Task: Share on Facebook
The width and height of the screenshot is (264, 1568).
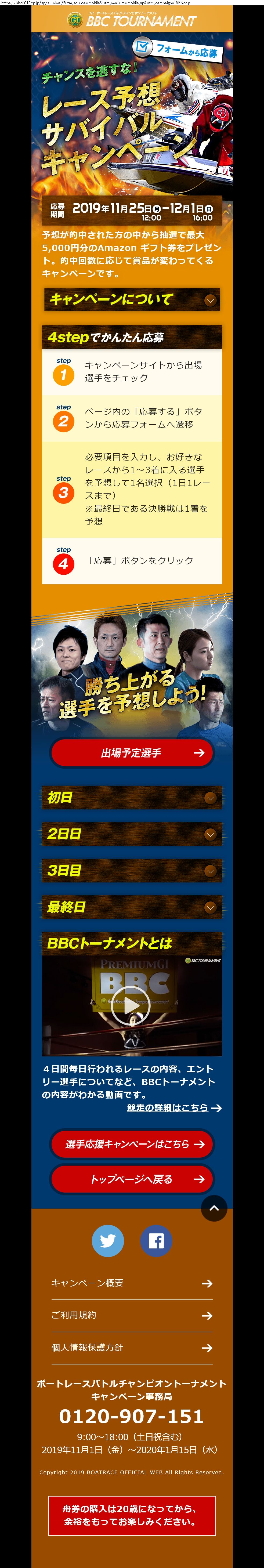Action: [x=156, y=1241]
